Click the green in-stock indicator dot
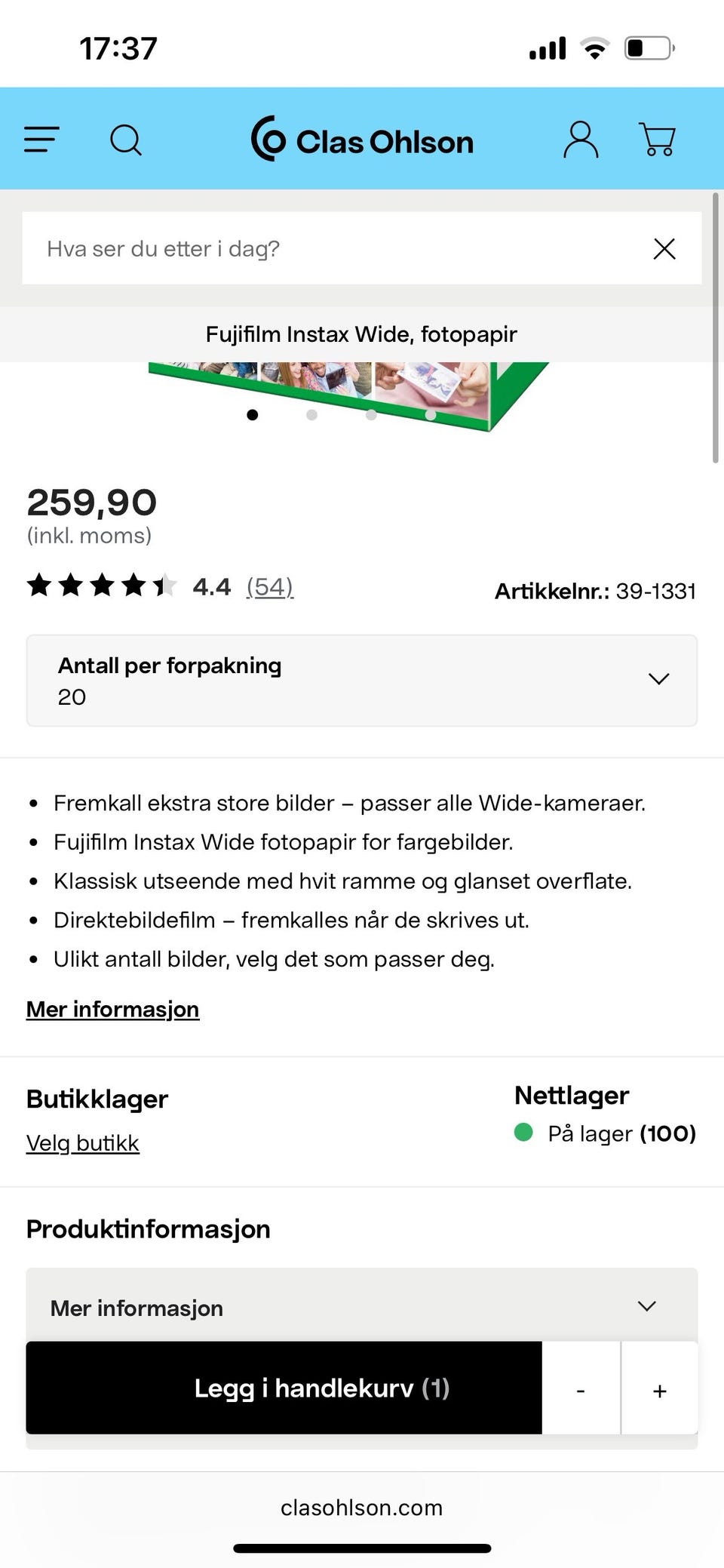 pos(523,1133)
